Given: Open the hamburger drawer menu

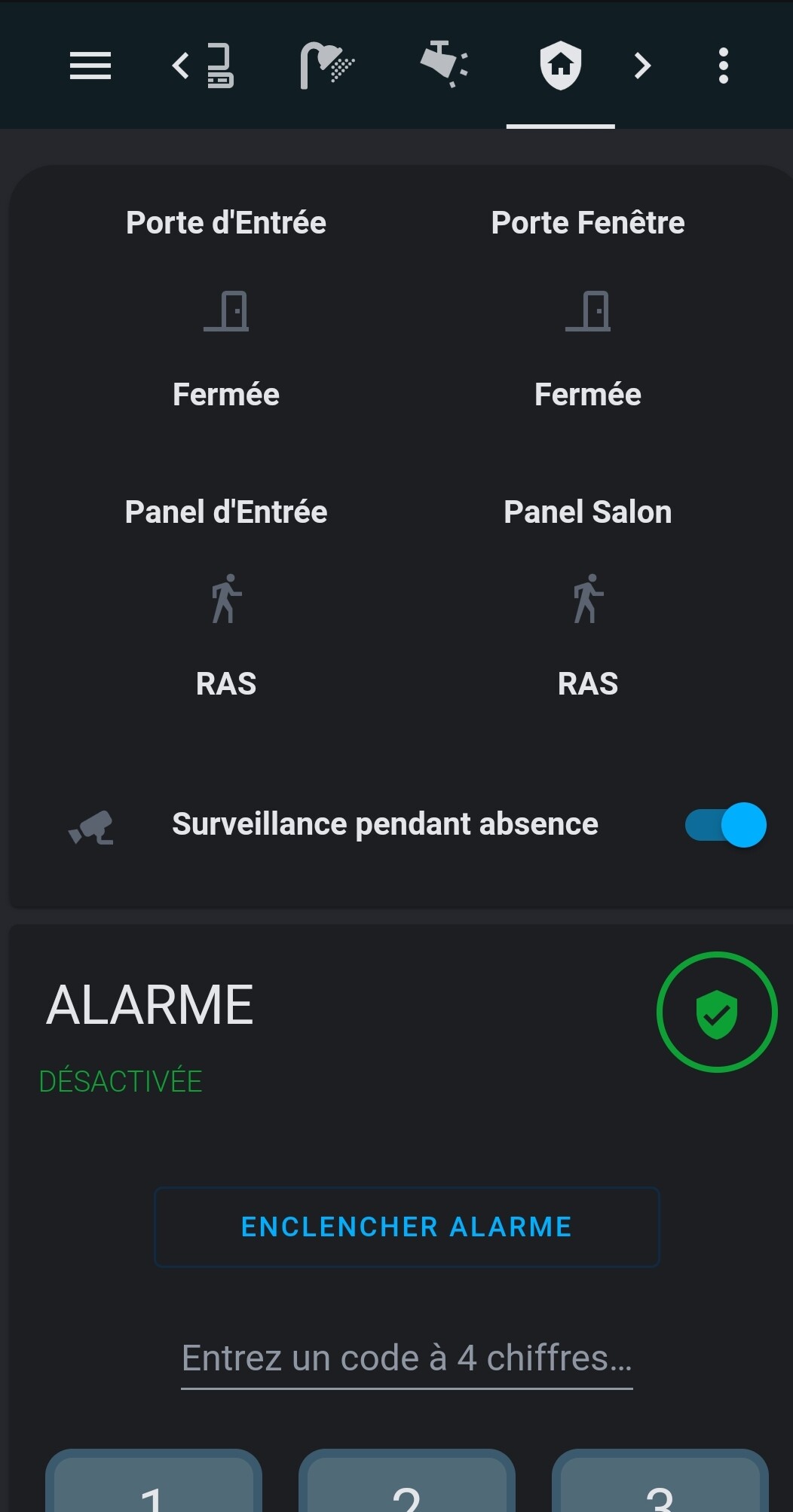Looking at the screenshot, I should tap(90, 66).
